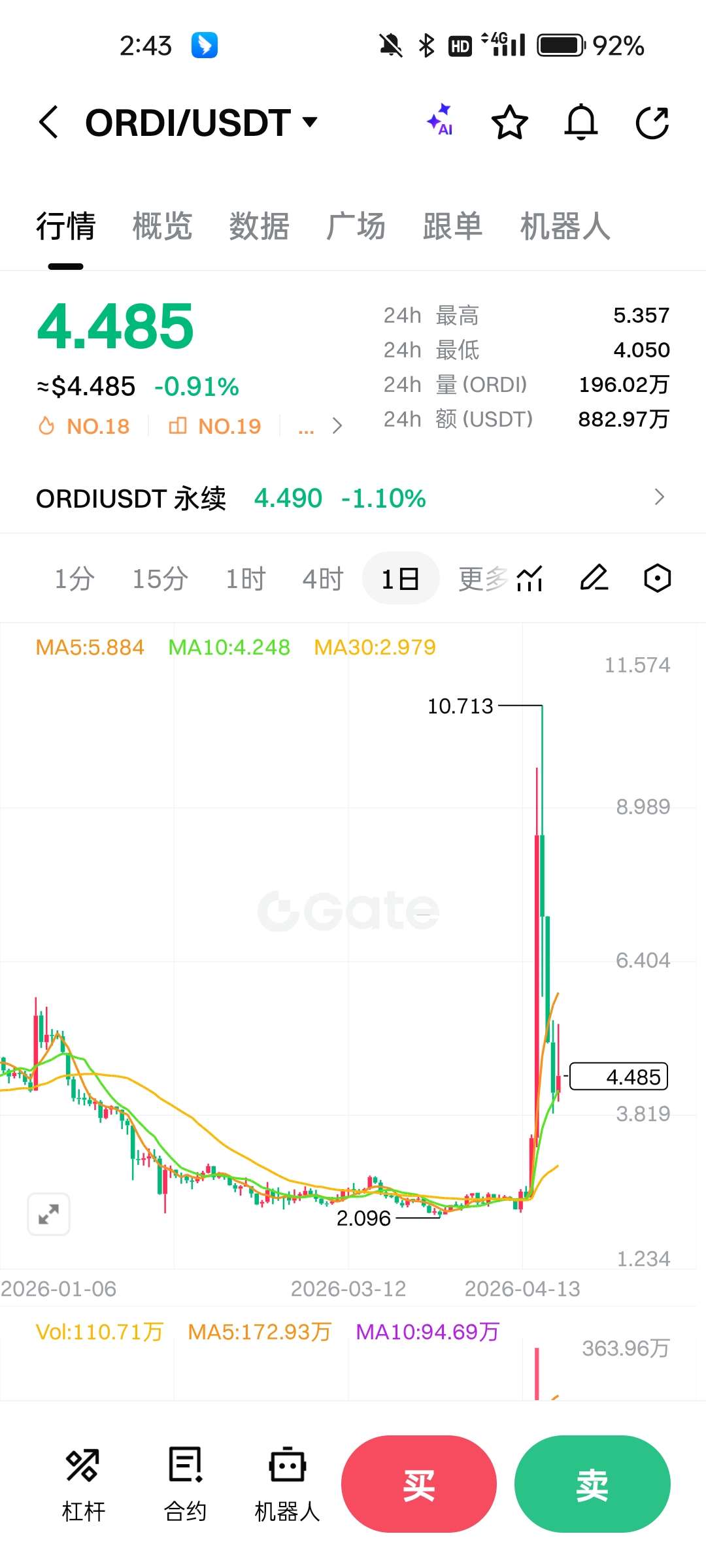Open the drawing pencil tool
This screenshot has height=1568, width=706.
tap(594, 578)
